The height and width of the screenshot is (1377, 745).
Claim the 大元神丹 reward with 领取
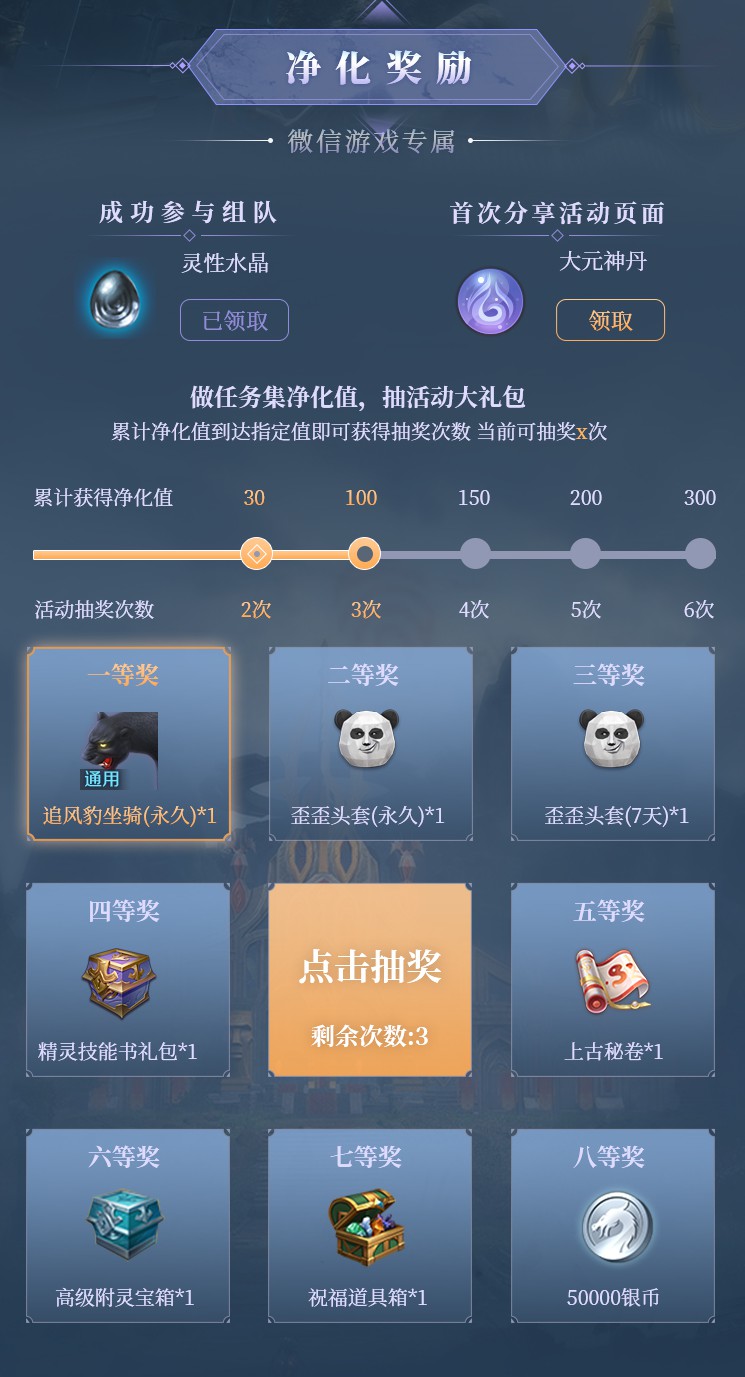pyautogui.click(x=610, y=320)
